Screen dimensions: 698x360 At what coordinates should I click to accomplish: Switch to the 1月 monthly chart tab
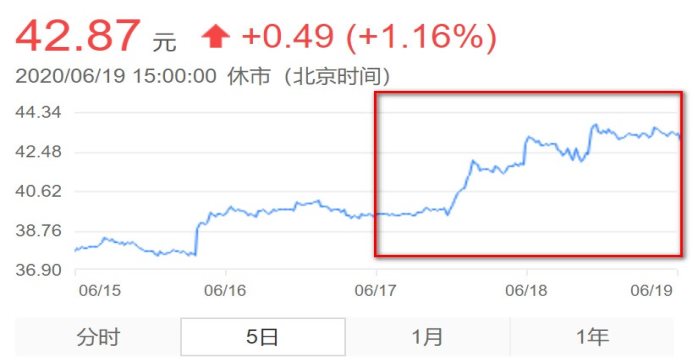click(427, 337)
